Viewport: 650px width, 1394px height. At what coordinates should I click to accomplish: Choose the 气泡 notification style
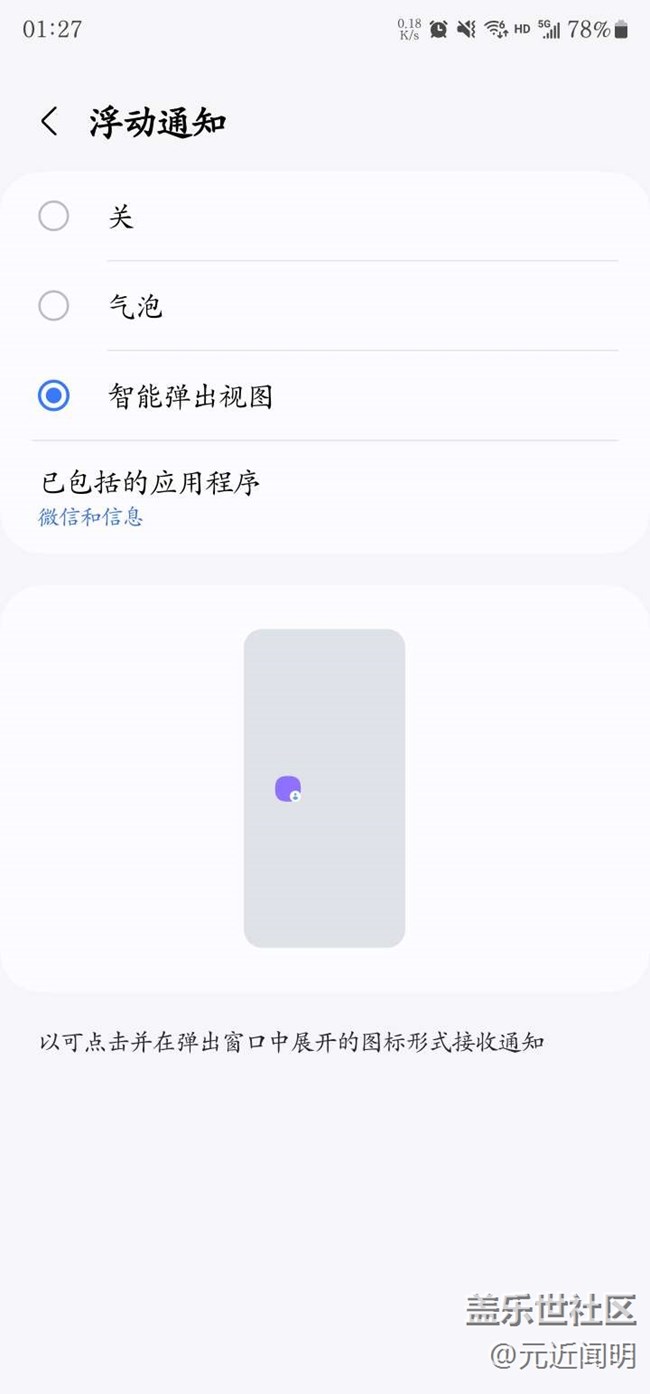[x=54, y=306]
